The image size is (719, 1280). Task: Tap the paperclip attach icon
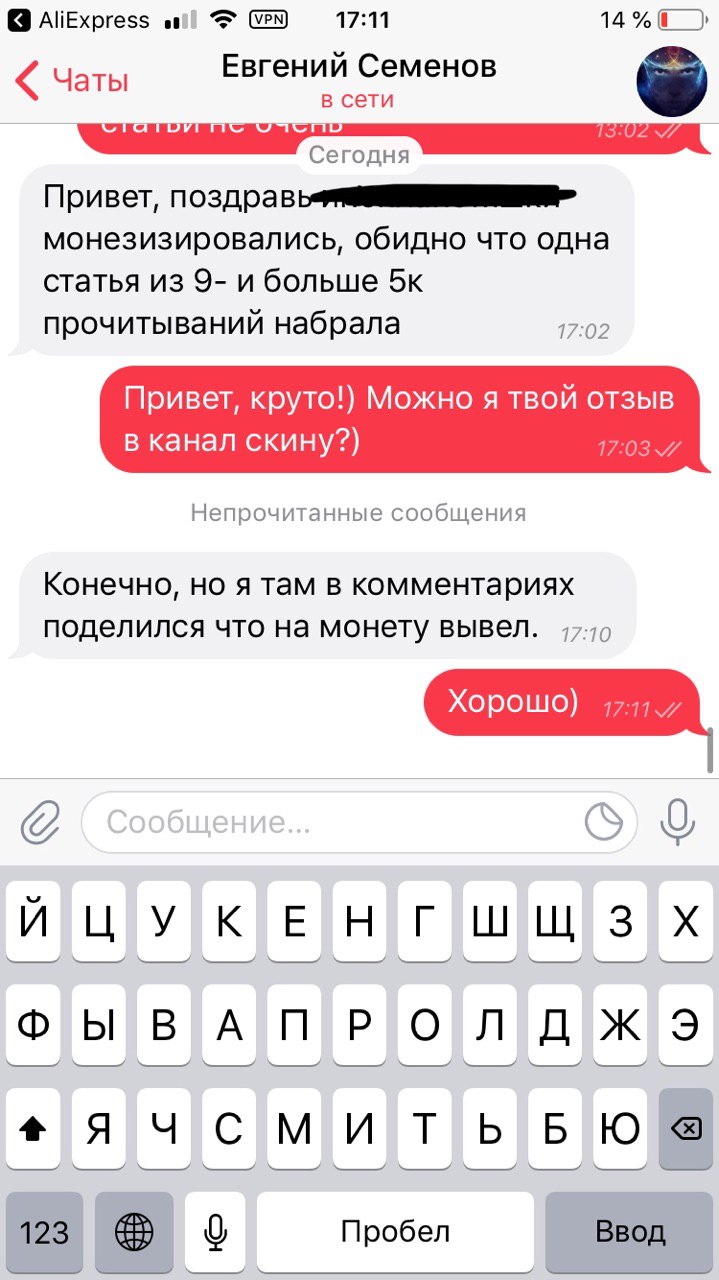(41, 823)
